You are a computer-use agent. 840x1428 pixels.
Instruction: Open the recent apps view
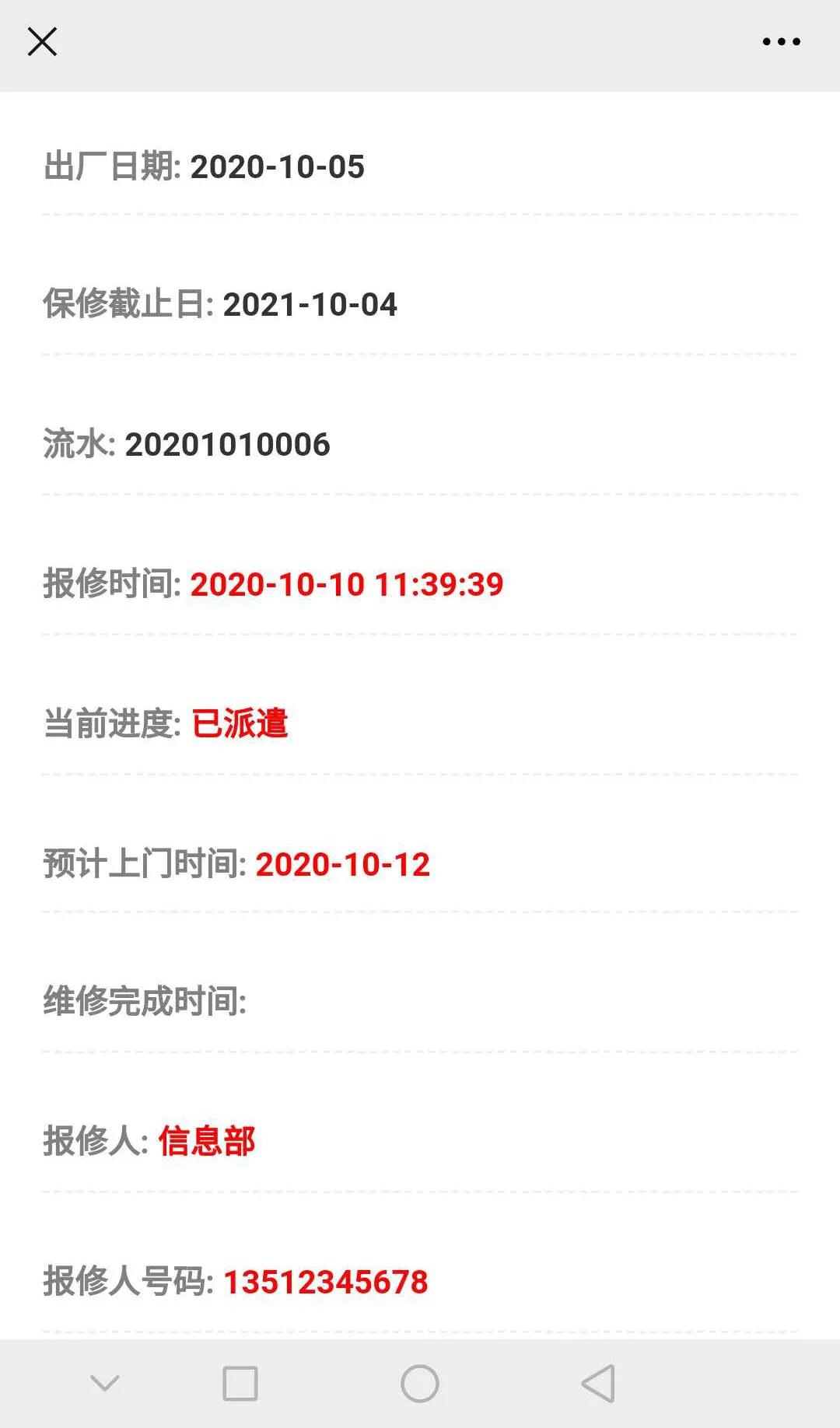pos(240,1384)
